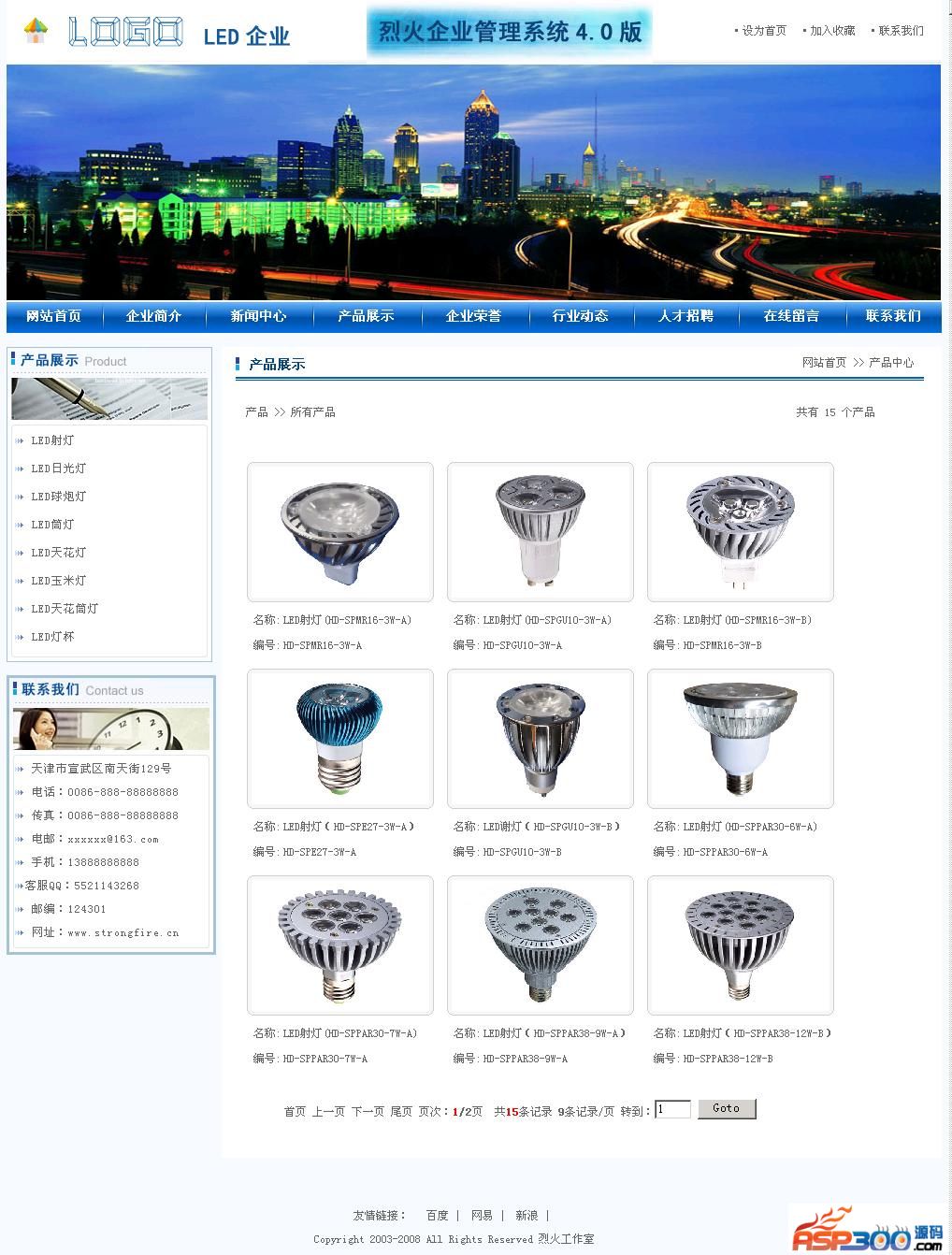This screenshot has width=952, height=1255.
Task: Select the LED球泡灯 category
Action: point(58,497)
